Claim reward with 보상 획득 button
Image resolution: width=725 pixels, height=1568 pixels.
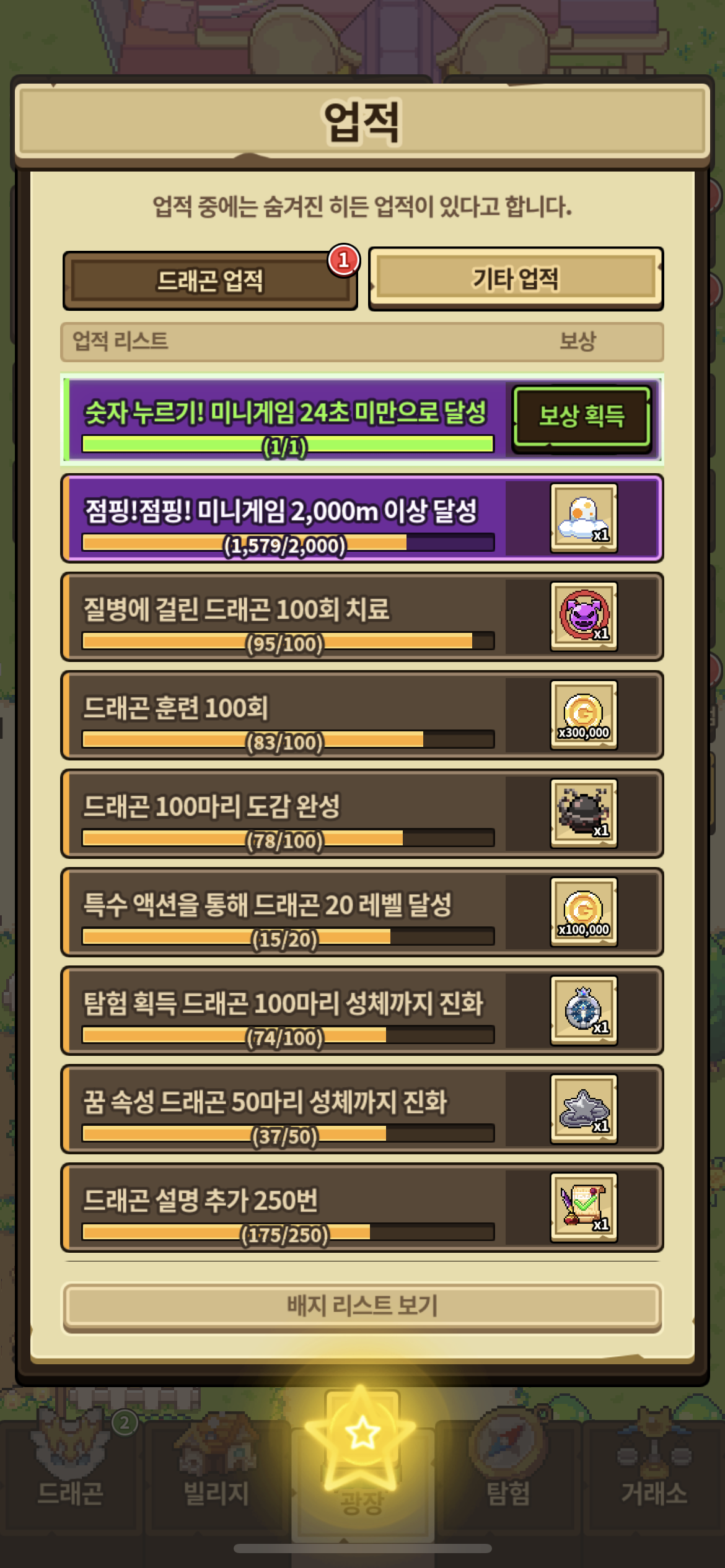(581, 416)
